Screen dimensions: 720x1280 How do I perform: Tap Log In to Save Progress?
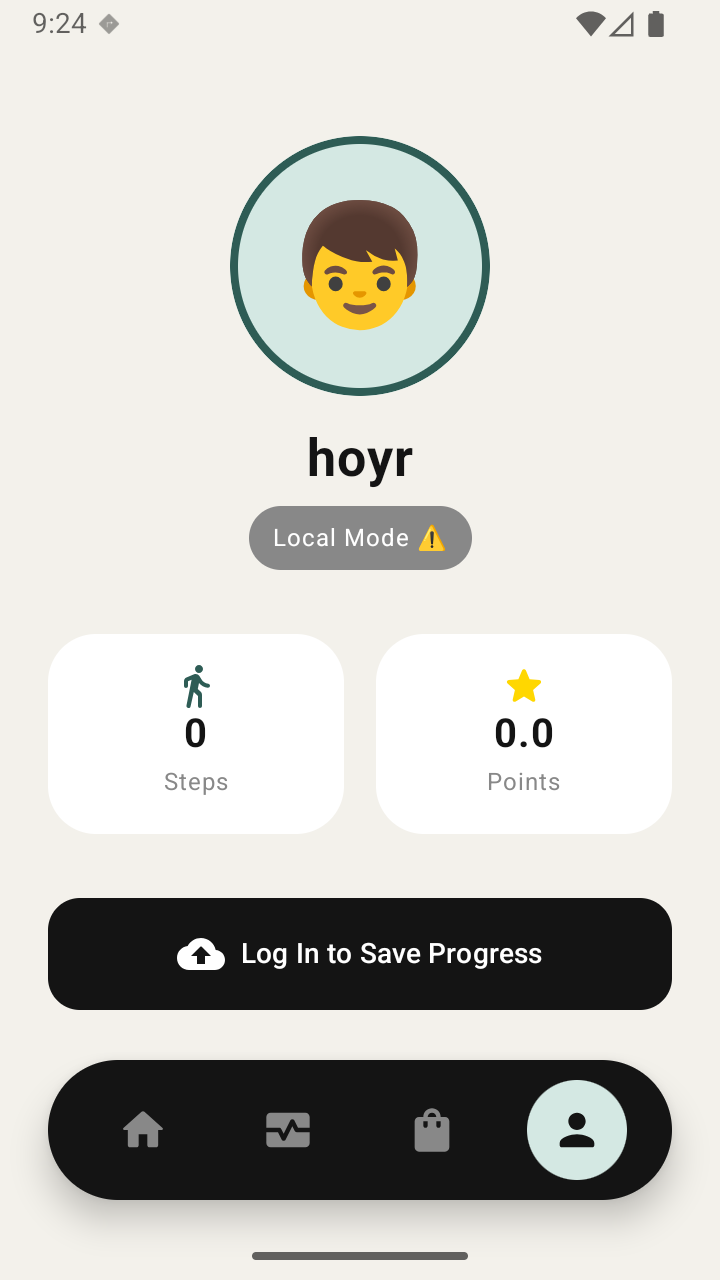[360, 954]
